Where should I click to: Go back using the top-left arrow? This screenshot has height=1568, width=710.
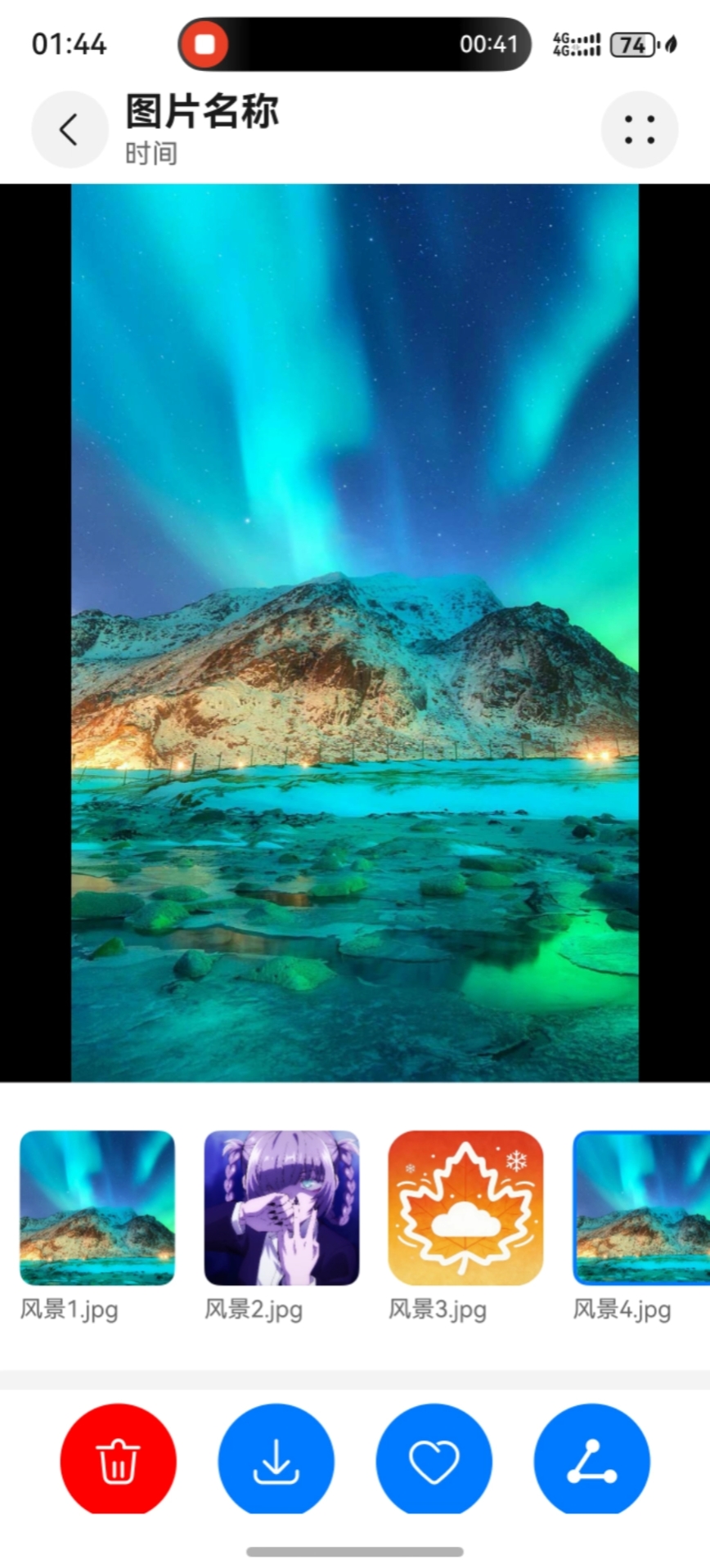point(70,129)
